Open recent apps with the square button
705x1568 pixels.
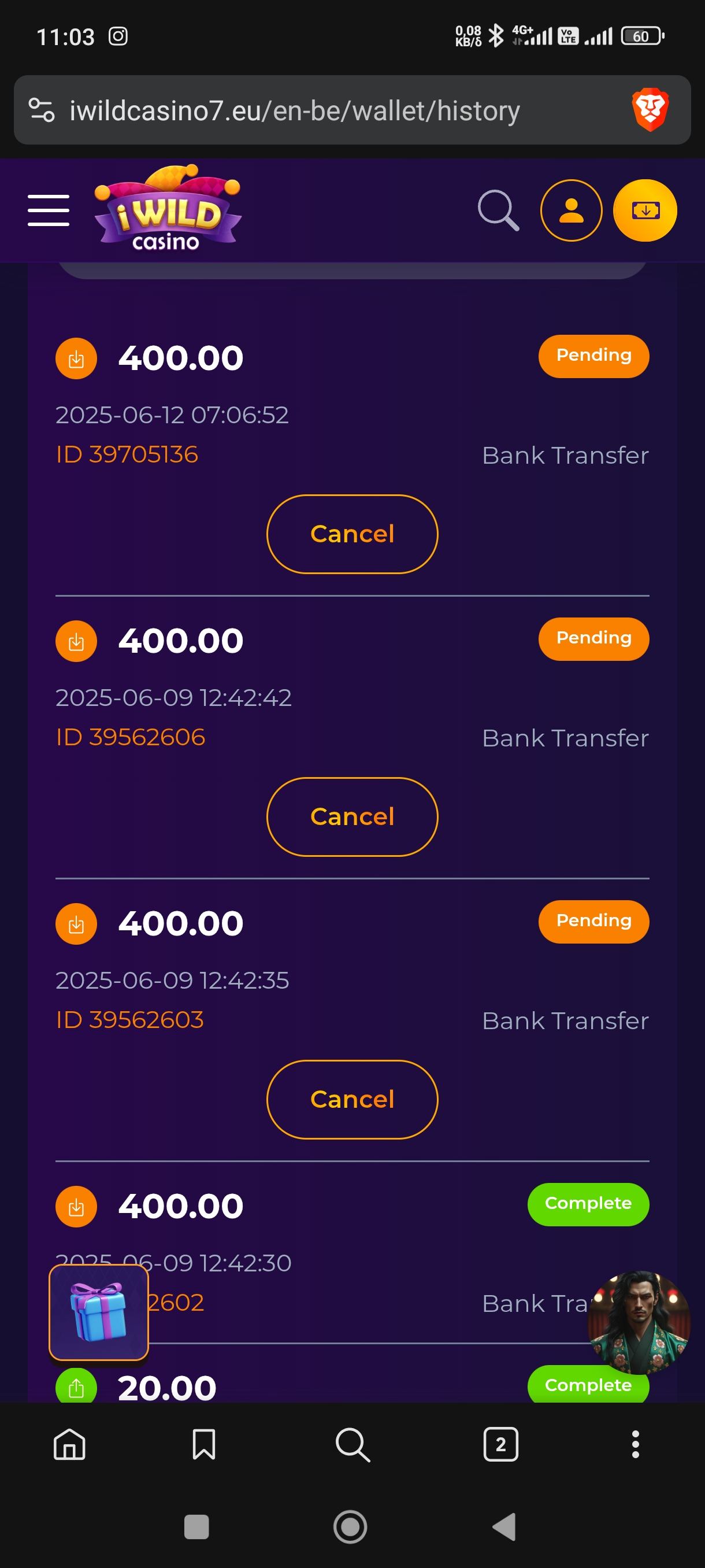click(x=196, y=1526)
